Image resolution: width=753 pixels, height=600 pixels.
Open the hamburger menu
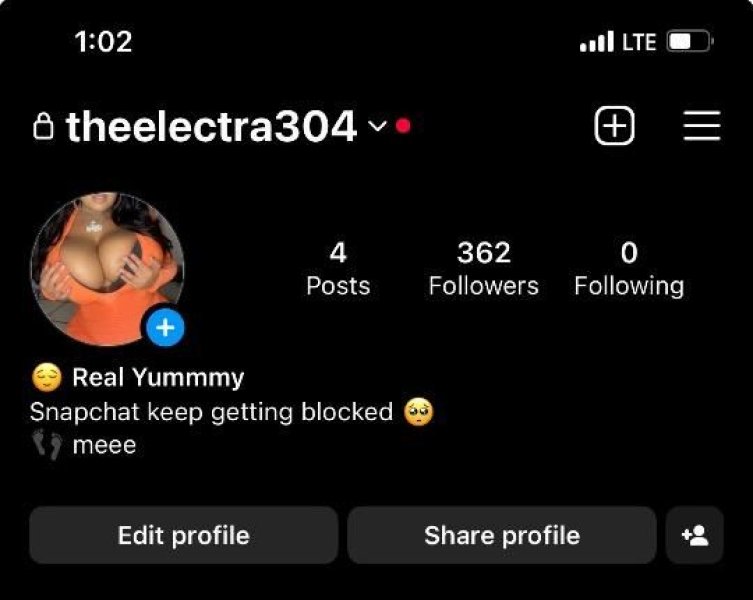[x=702, y=126]
